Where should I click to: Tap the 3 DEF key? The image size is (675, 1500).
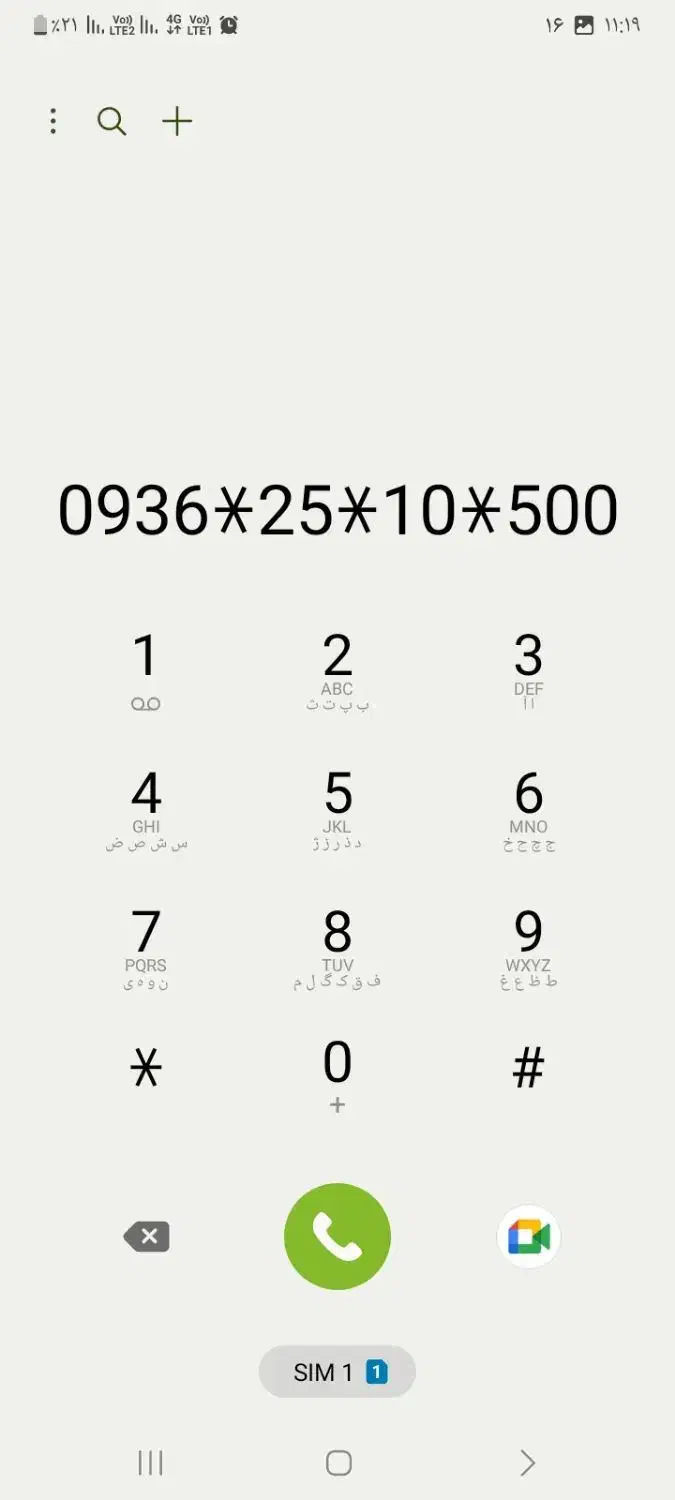(528, 671)
